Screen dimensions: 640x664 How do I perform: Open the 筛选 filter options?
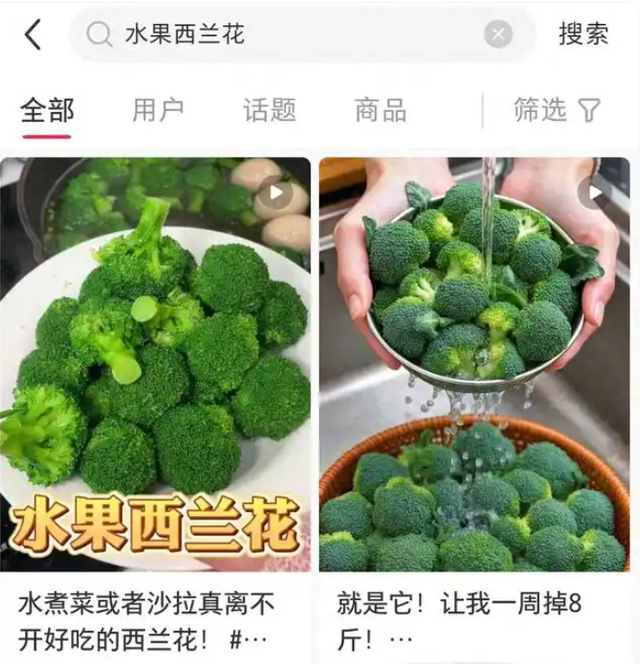[556, 110]
